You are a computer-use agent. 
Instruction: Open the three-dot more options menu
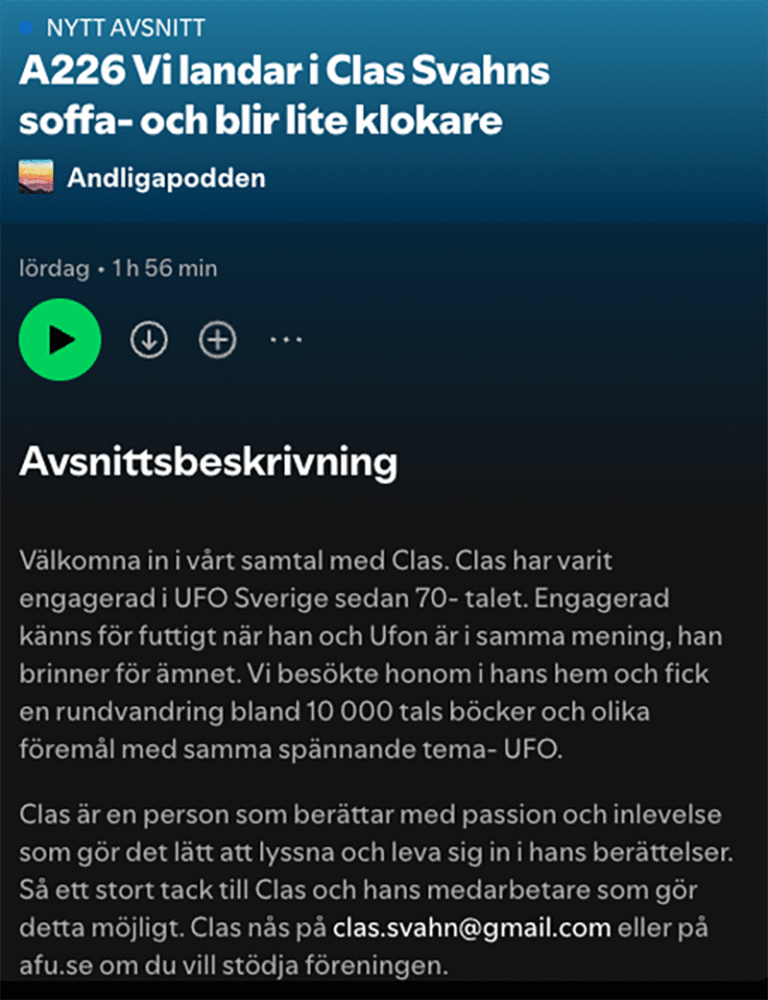coord(286,340)
